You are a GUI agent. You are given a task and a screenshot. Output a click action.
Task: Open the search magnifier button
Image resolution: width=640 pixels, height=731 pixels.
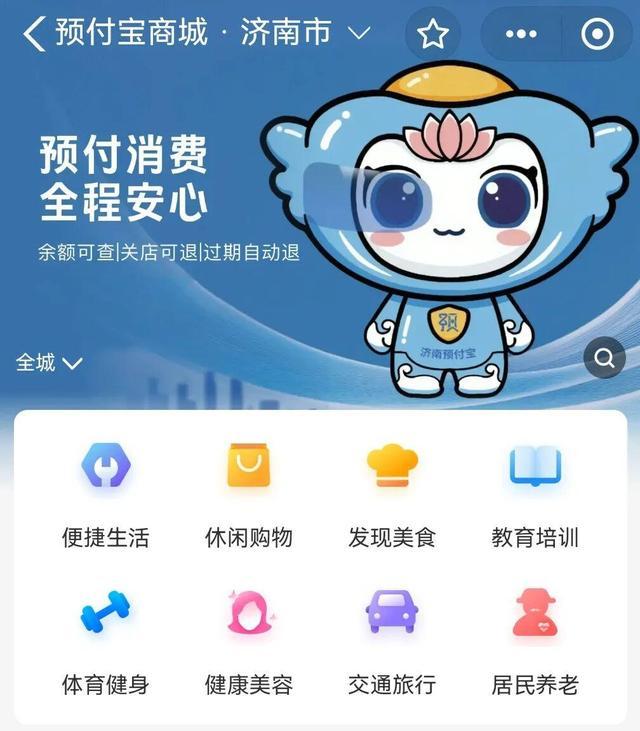point(605,358)
